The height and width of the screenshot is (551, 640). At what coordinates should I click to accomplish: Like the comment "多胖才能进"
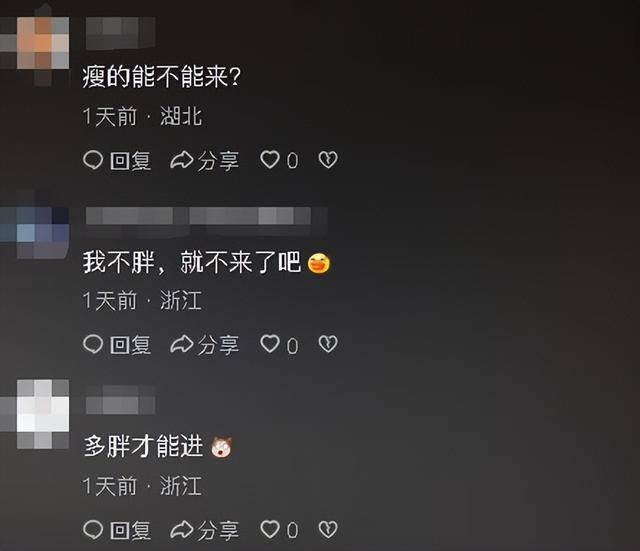point(270,530)
